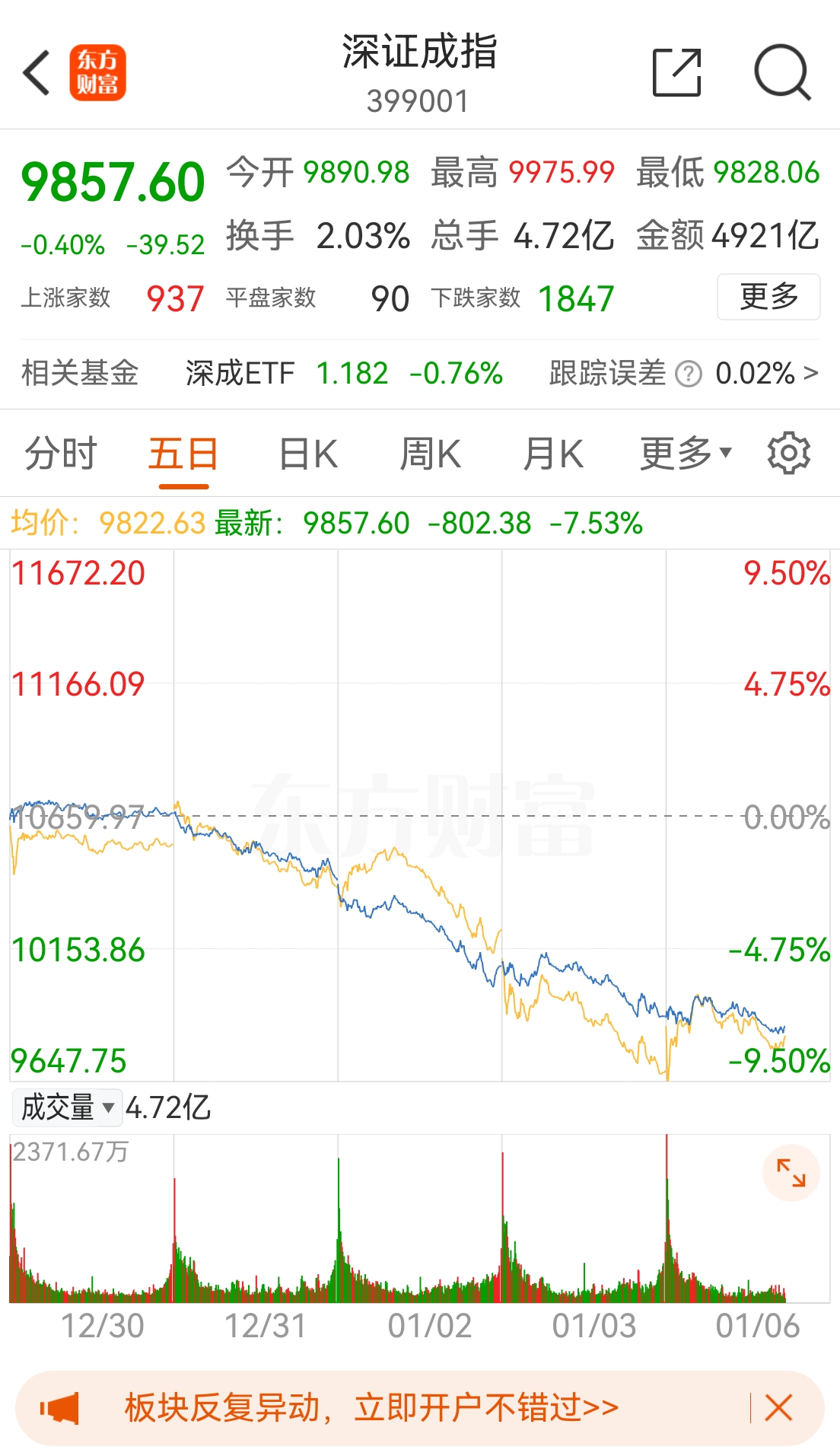Open the search magnifier
This screenshot has width=840, height=1456.
point(781,73)
